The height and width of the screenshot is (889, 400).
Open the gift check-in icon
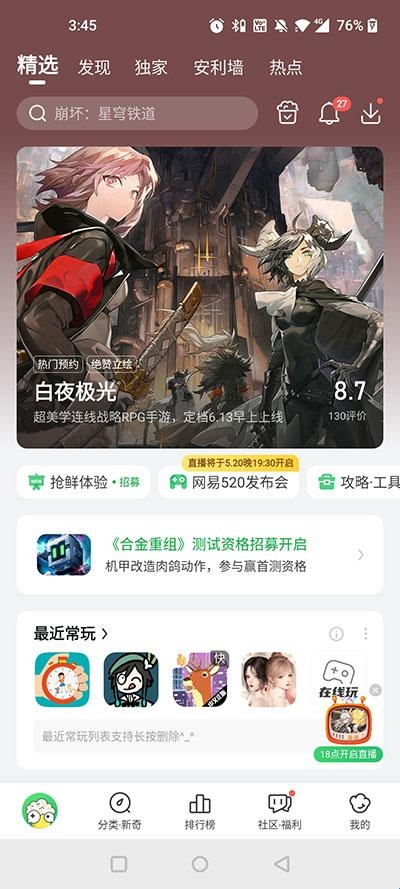288,113
